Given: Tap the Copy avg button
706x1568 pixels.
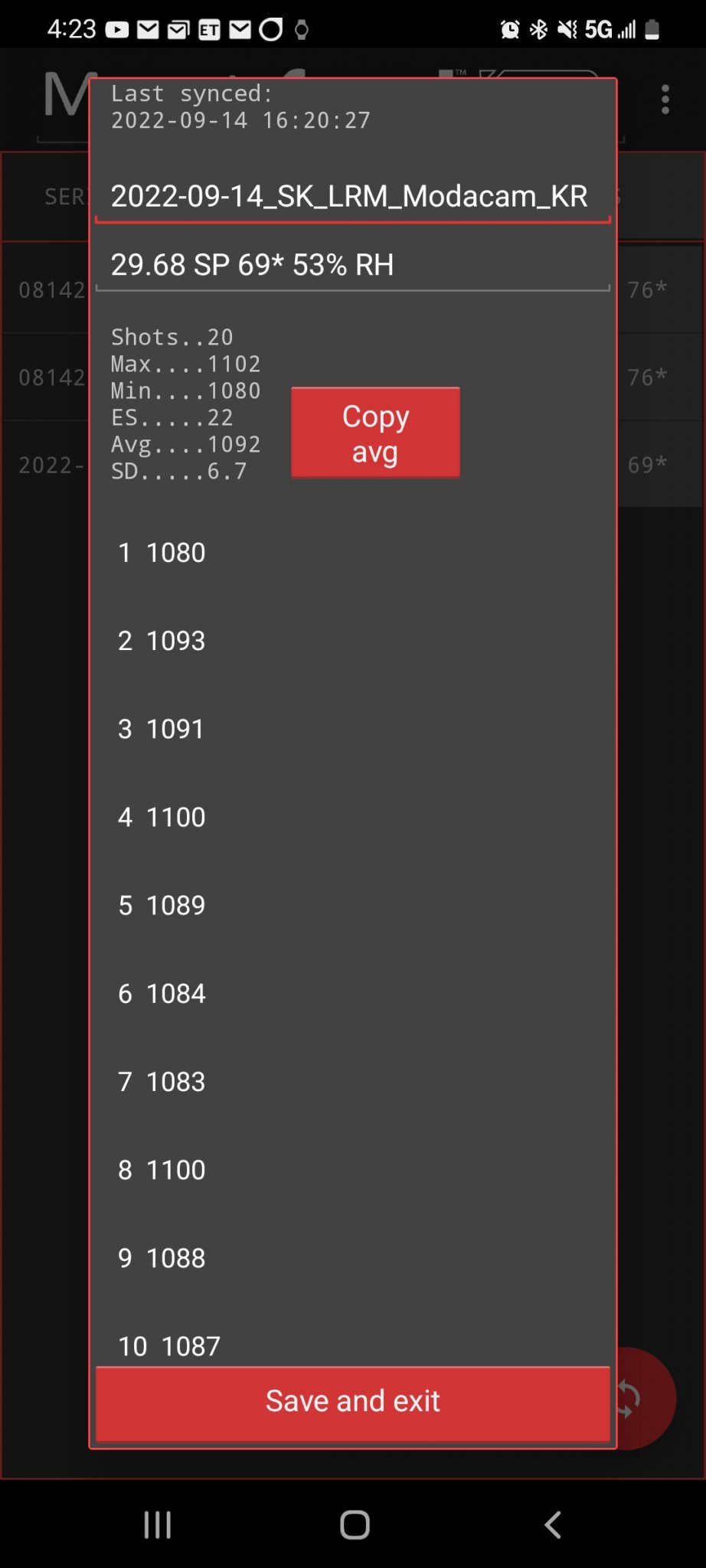Looking at the screenshot, I should pyautogui.click(x=375, y=433).
